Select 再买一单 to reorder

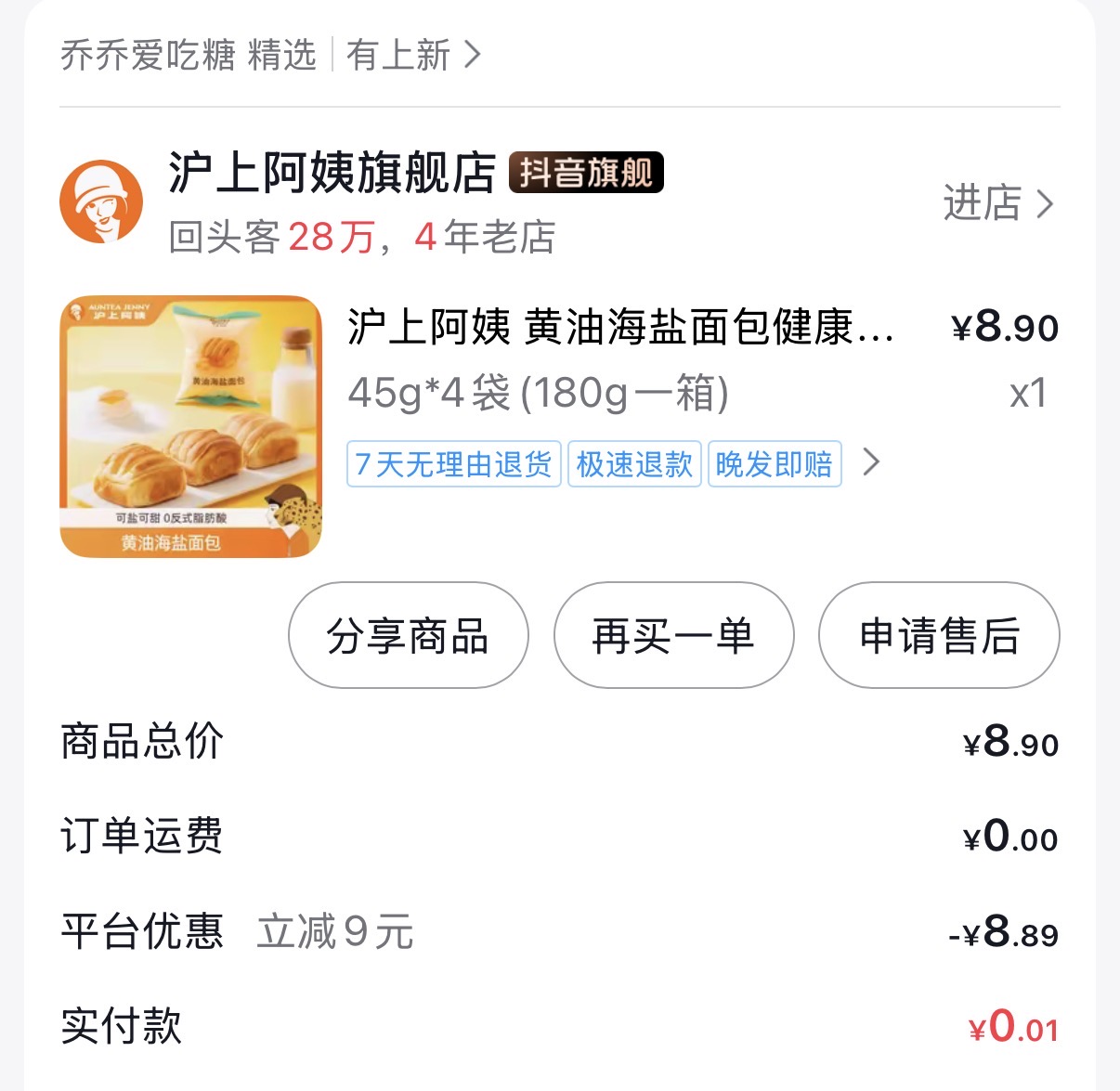click(x=673, y=636)
